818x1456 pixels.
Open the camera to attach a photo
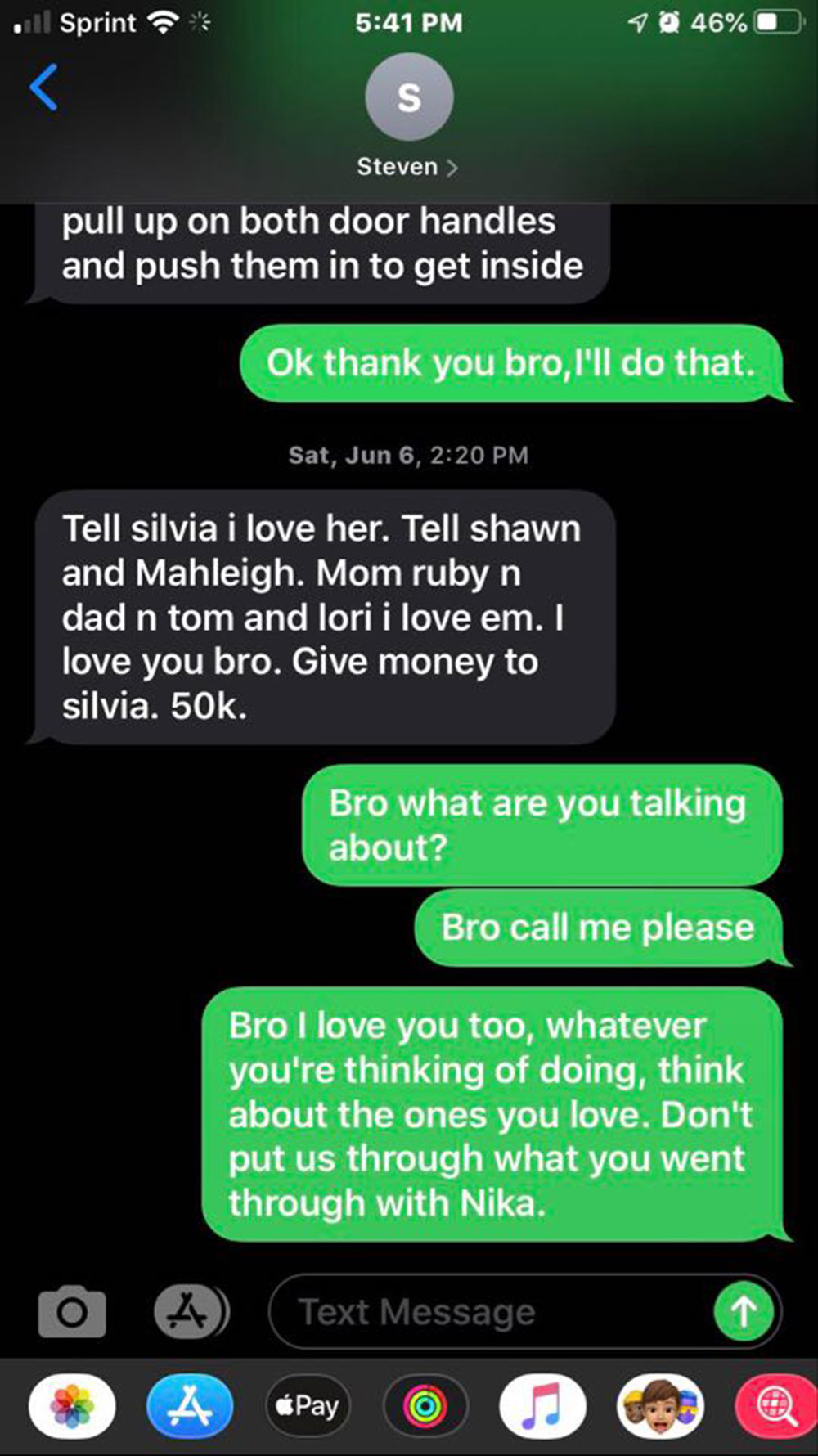72,1312
